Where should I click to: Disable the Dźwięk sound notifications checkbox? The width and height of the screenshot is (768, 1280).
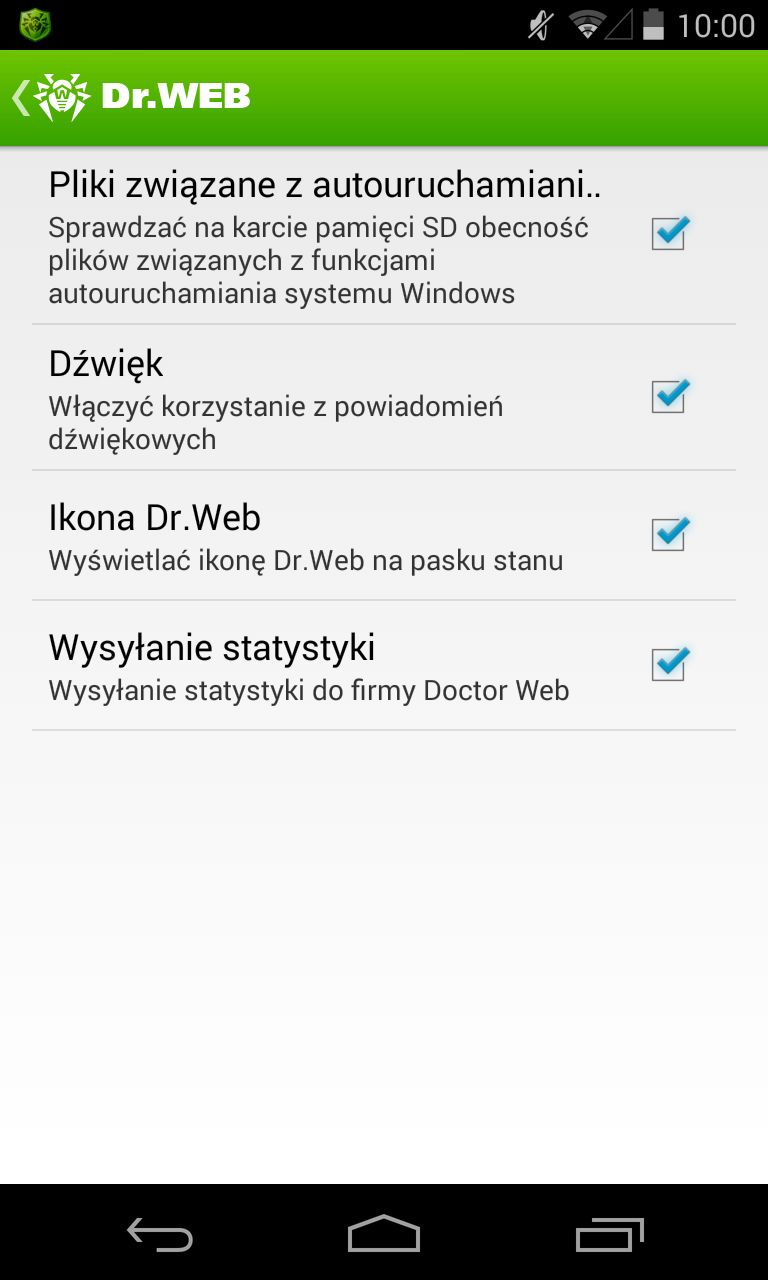[x=669, y=396]
